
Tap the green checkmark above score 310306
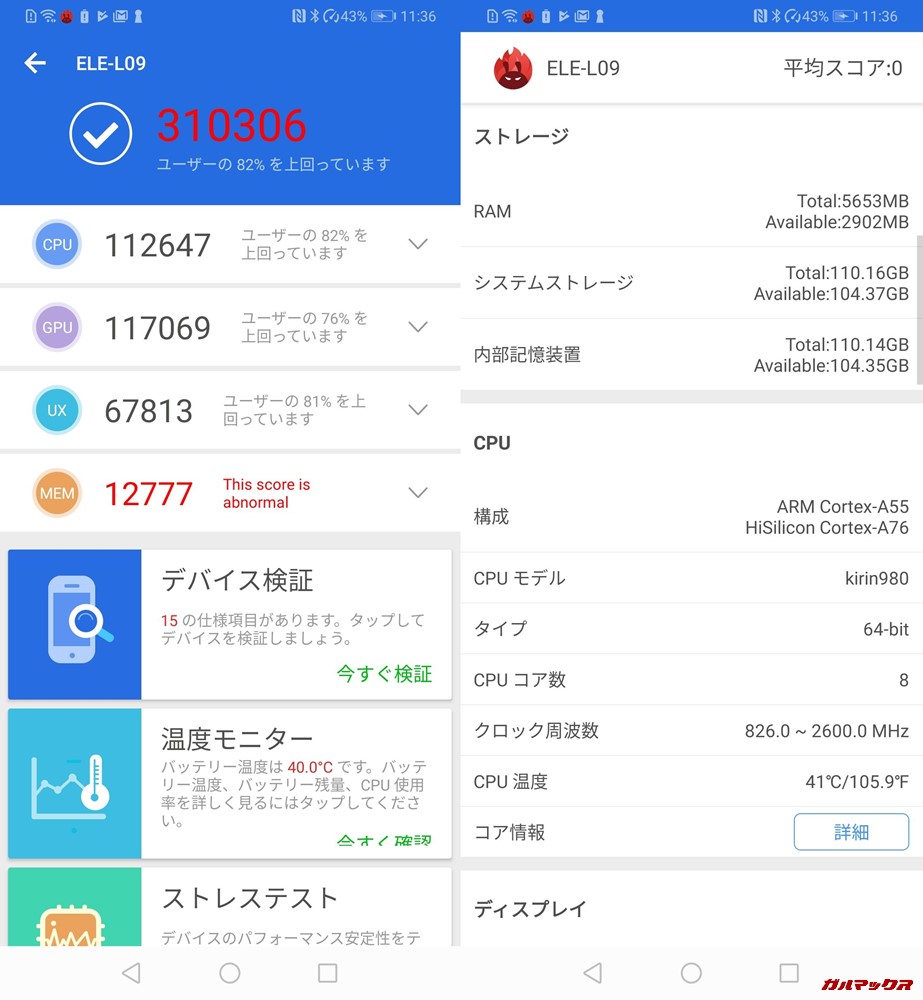point(101,133)
